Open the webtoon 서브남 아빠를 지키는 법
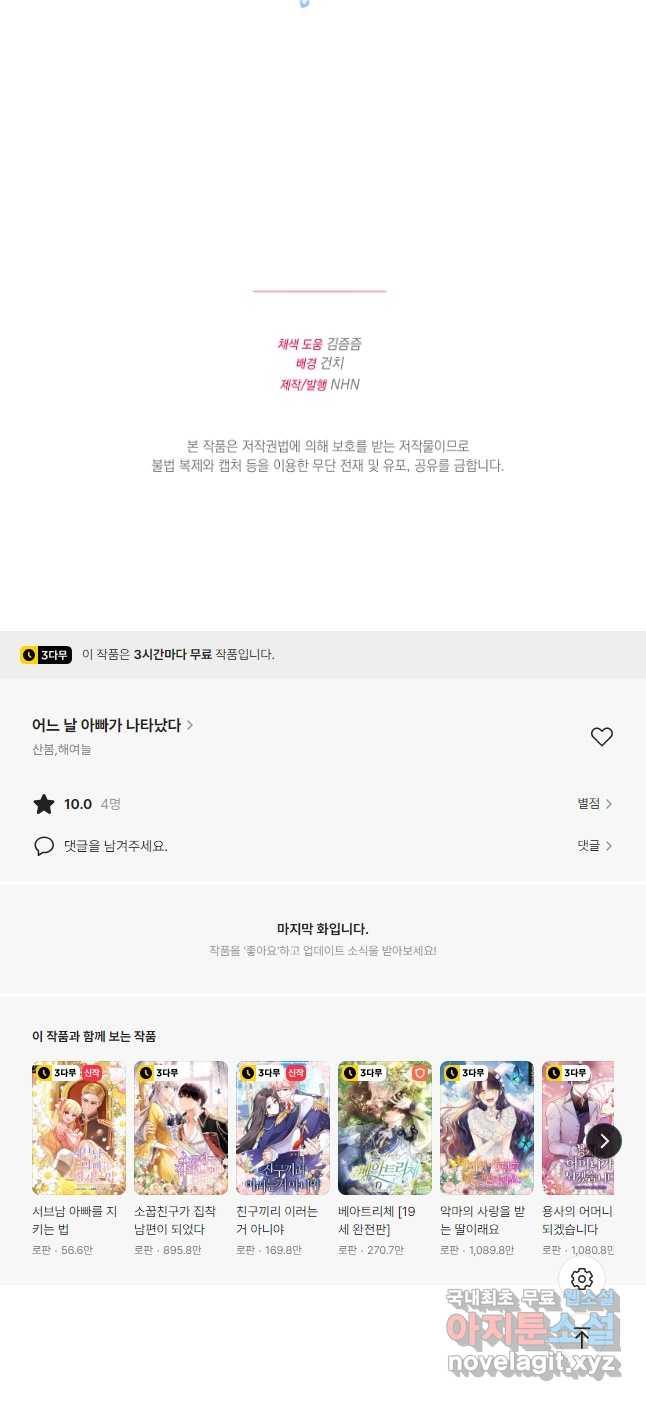This screenshot has height=1401, width=646. (x=79, y=1128)
